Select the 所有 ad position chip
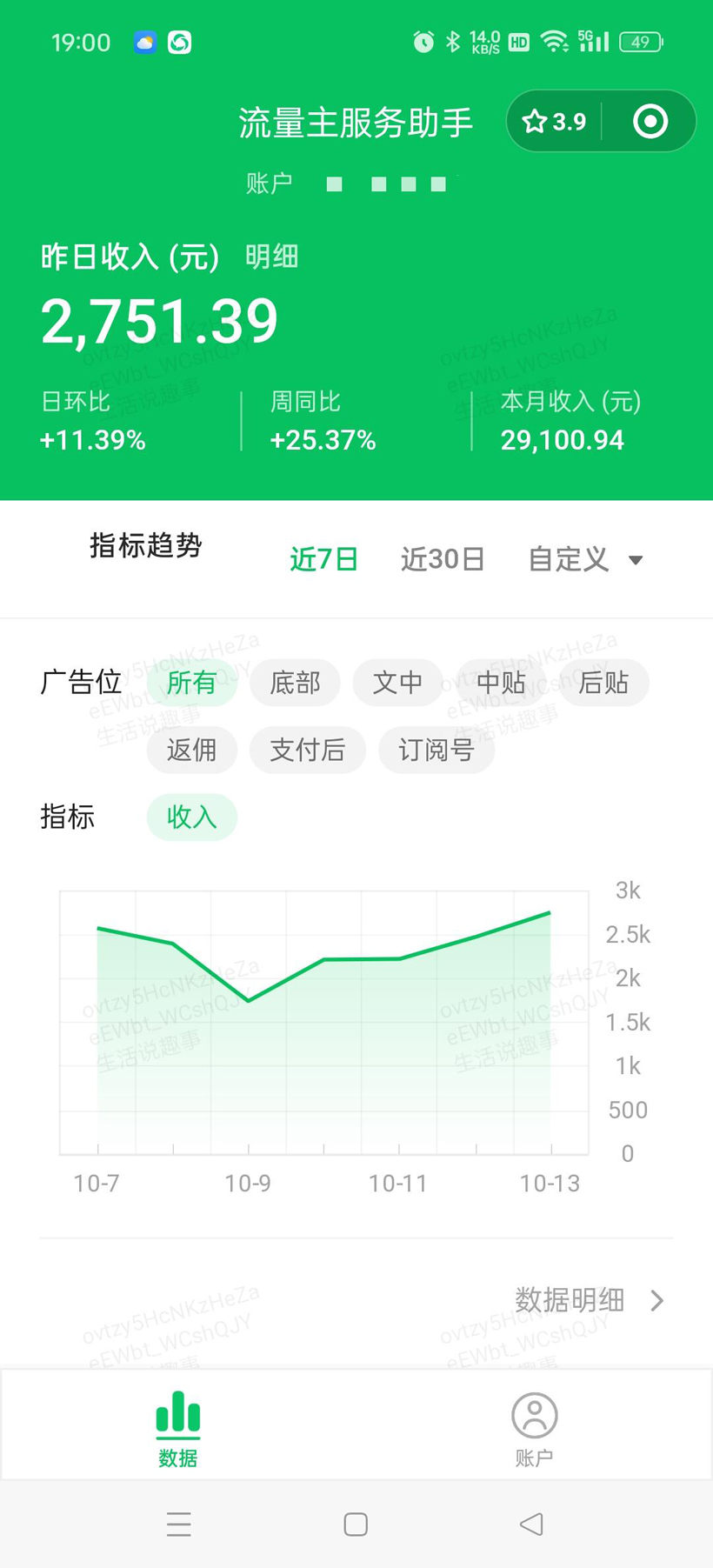The width and height of the screenshot is (713, 1568). [x=191, y=683]
